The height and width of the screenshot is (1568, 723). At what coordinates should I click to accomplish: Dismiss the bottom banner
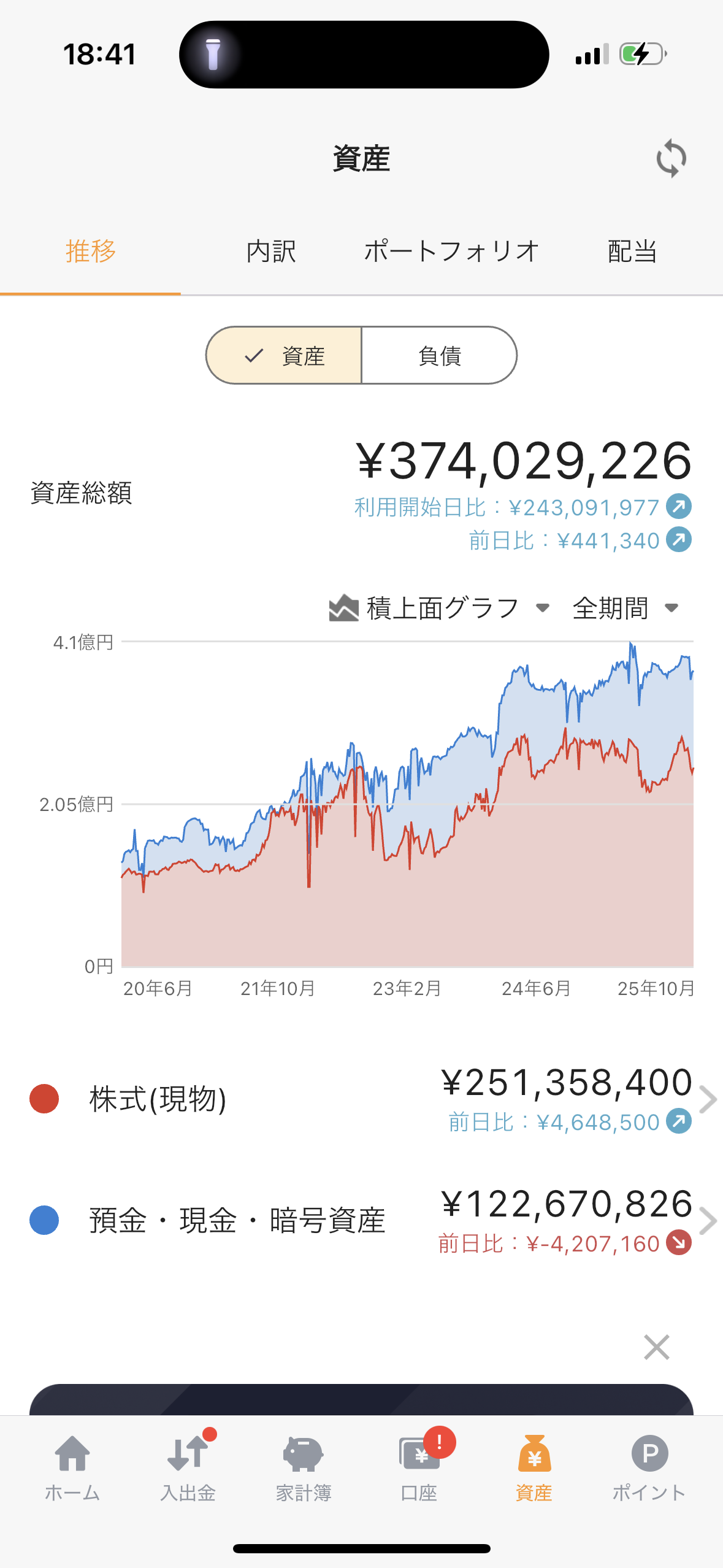[x=656, y=1347]
